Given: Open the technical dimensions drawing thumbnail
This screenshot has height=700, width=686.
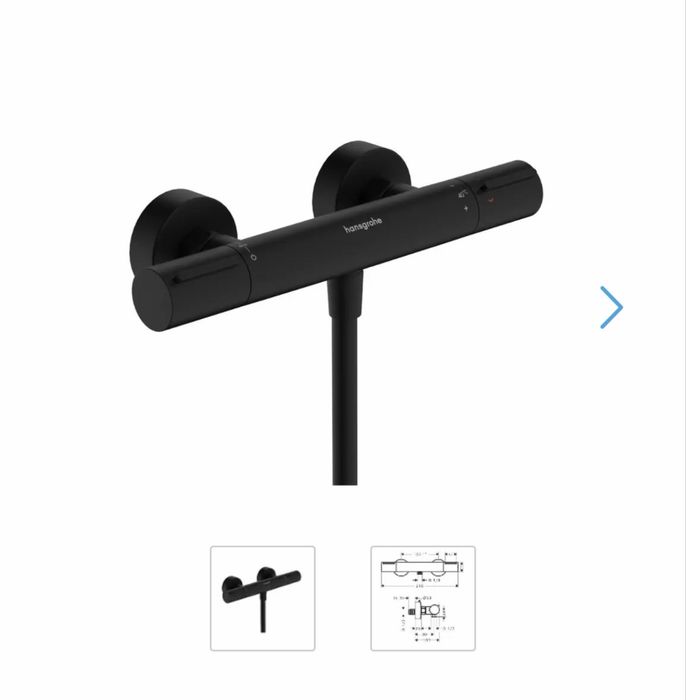Looking at the screenshot, I should [x=423, y=598].
